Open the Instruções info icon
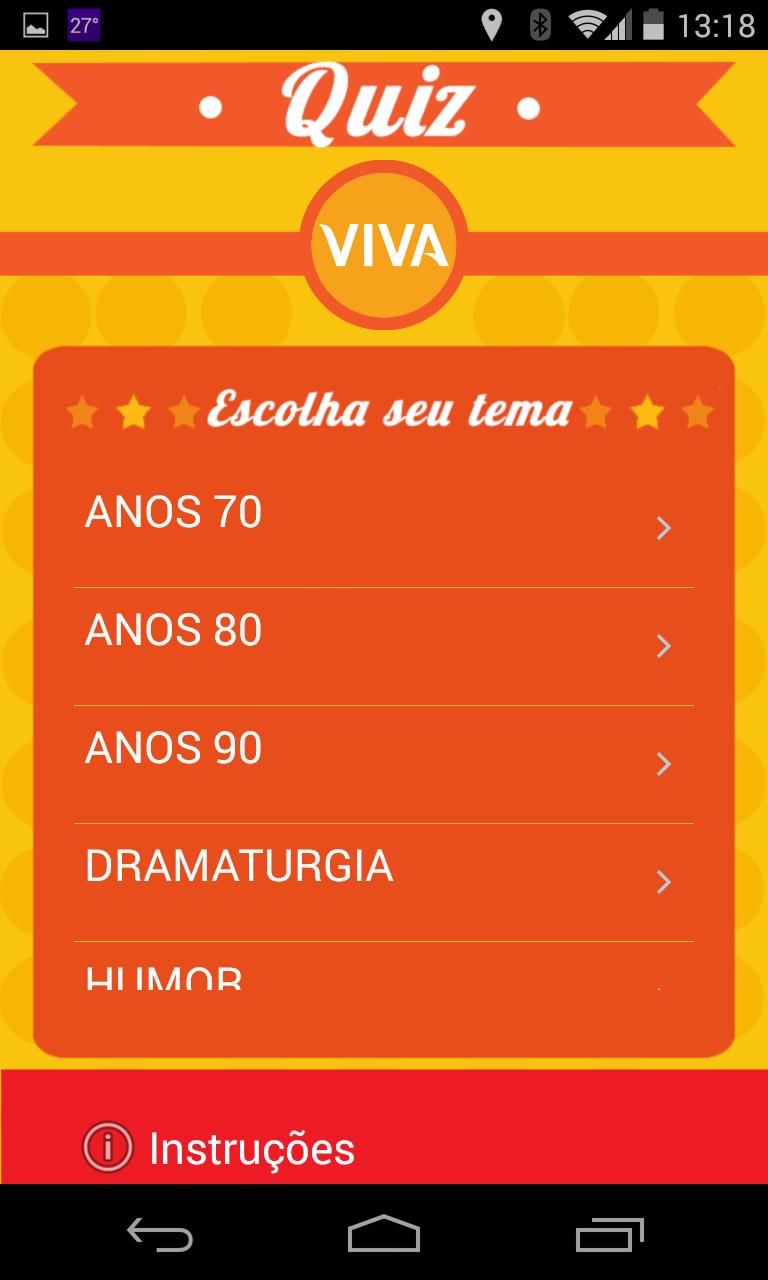This screenshot has width=768, height=1280. (x=107, y=1148)
